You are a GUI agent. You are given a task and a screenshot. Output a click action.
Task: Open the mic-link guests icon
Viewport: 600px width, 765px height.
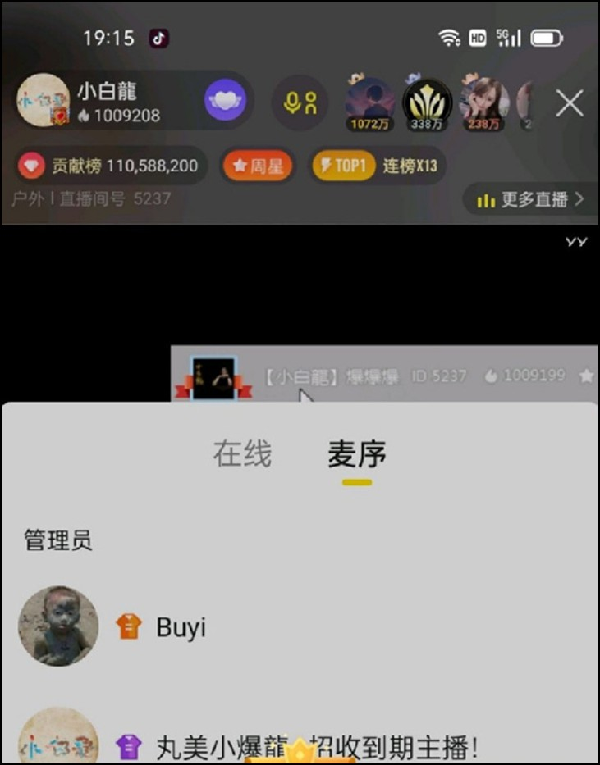point(300,102)
